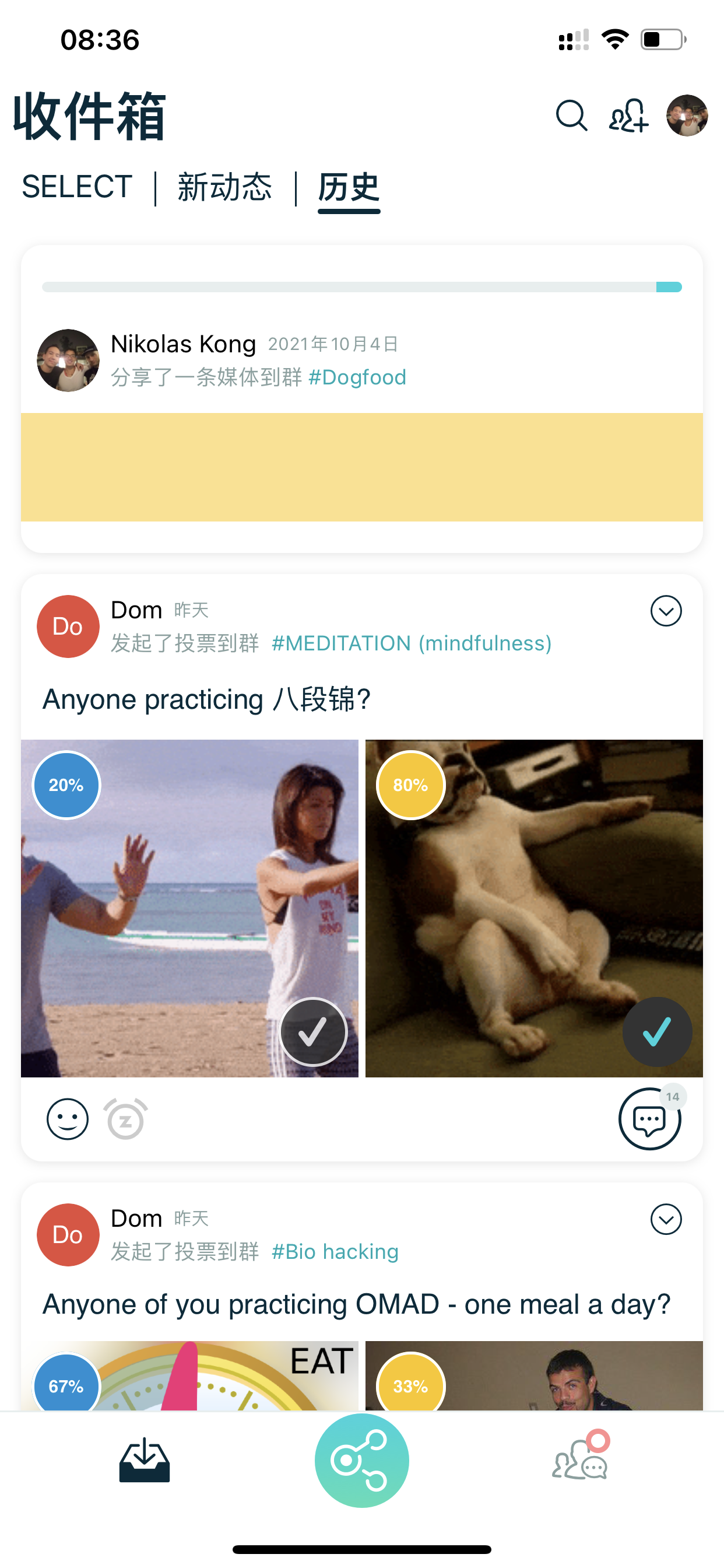
Task: Open the inbox bottom tab
Action: pyautogui.click(x=145, y=1461)
